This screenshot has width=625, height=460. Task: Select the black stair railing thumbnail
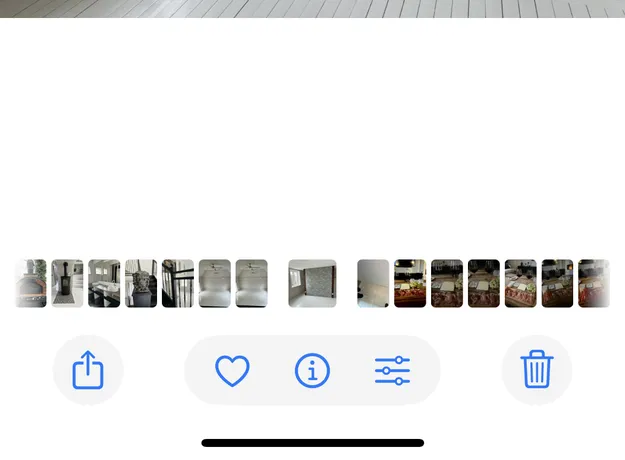[x=178, y=284]
